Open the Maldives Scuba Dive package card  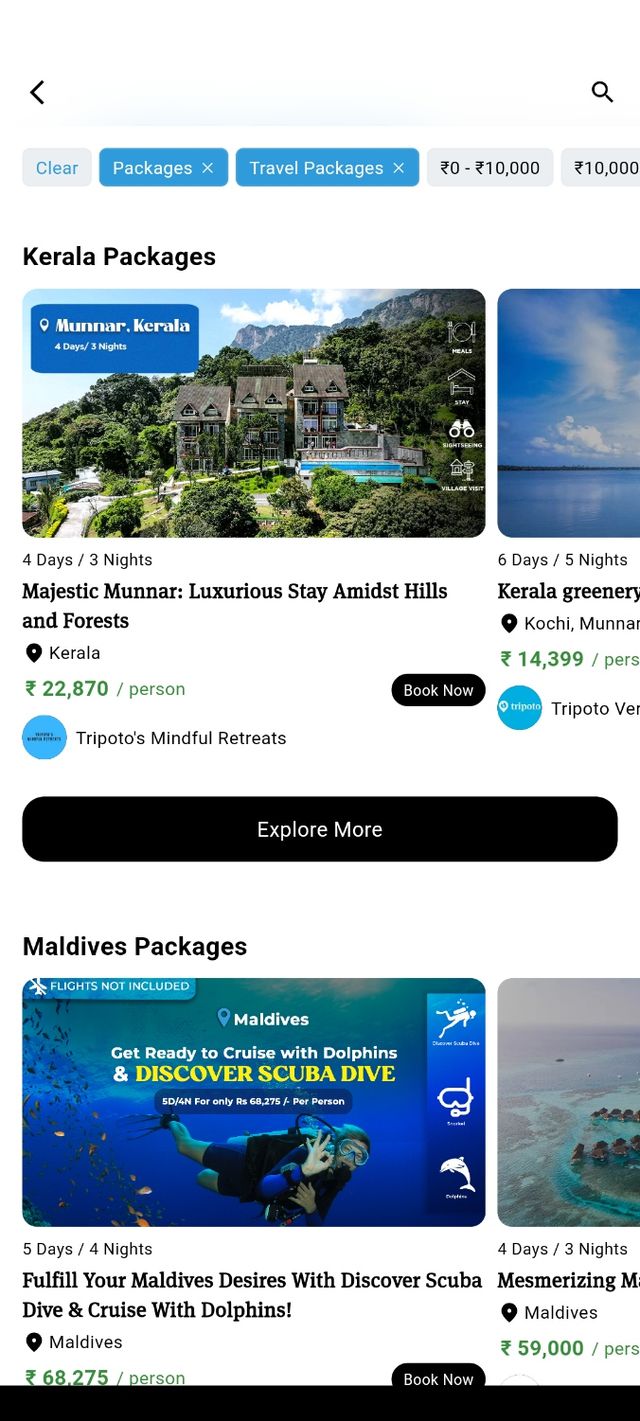coord(254,1102)
